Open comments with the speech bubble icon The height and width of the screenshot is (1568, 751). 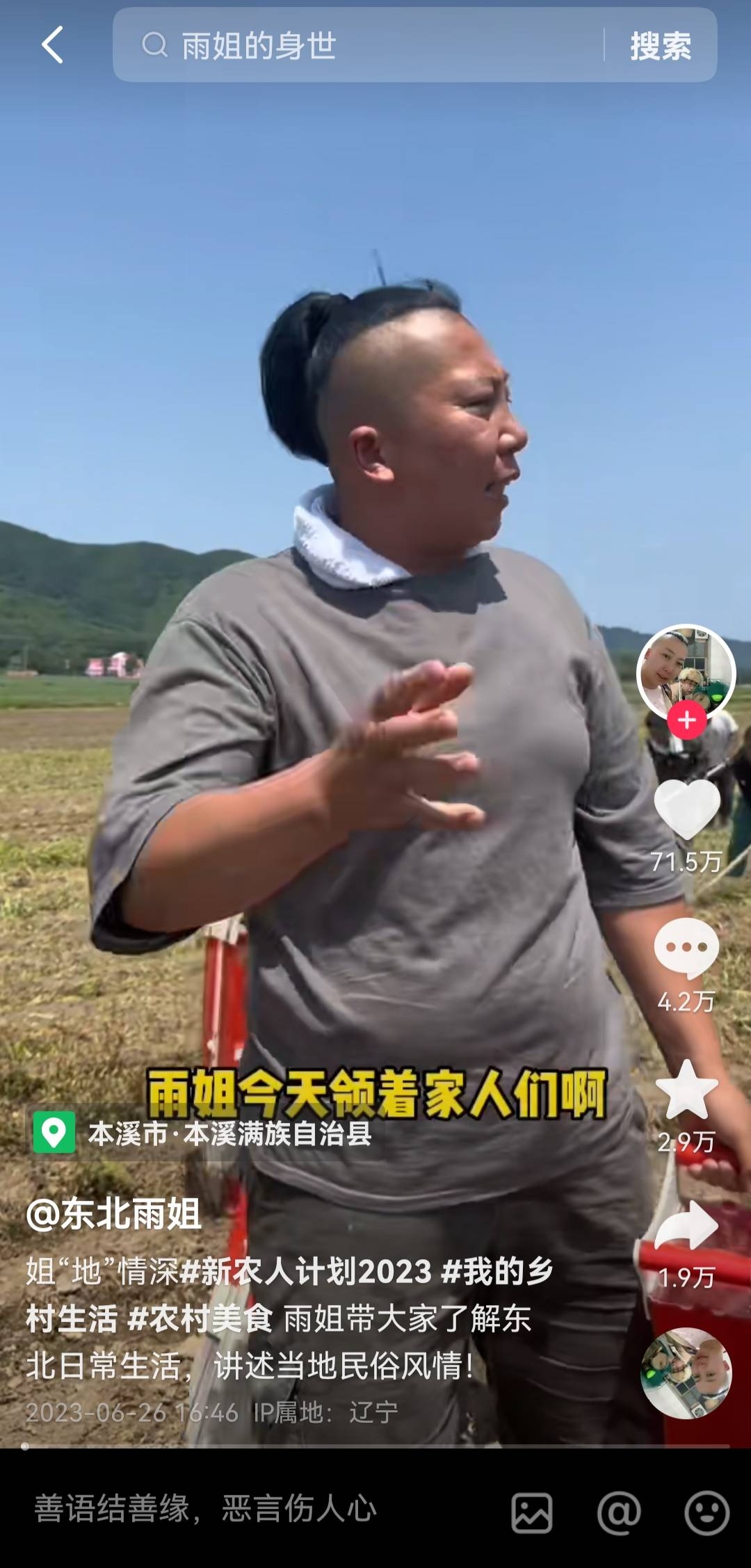686,948
